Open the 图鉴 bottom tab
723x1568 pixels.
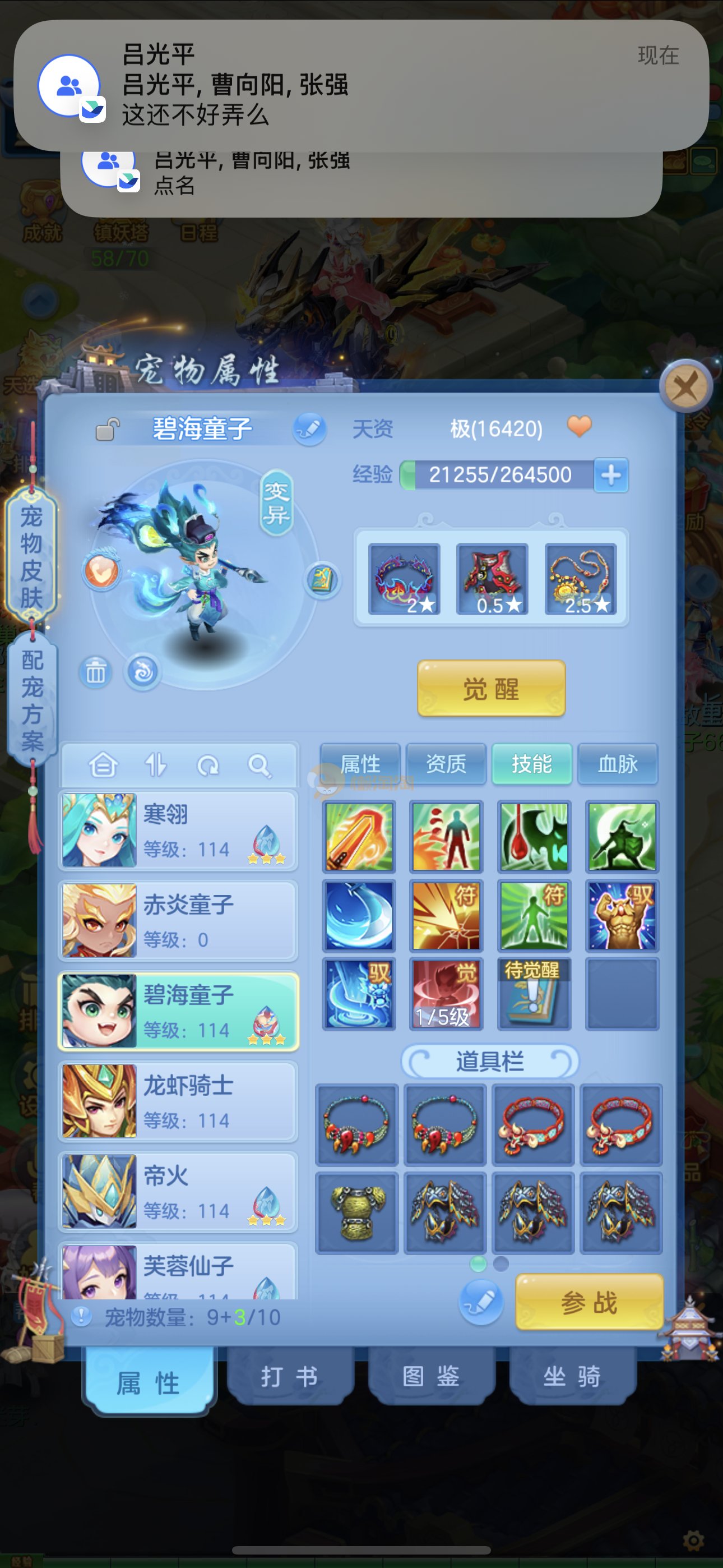(x=431, y=1376)
